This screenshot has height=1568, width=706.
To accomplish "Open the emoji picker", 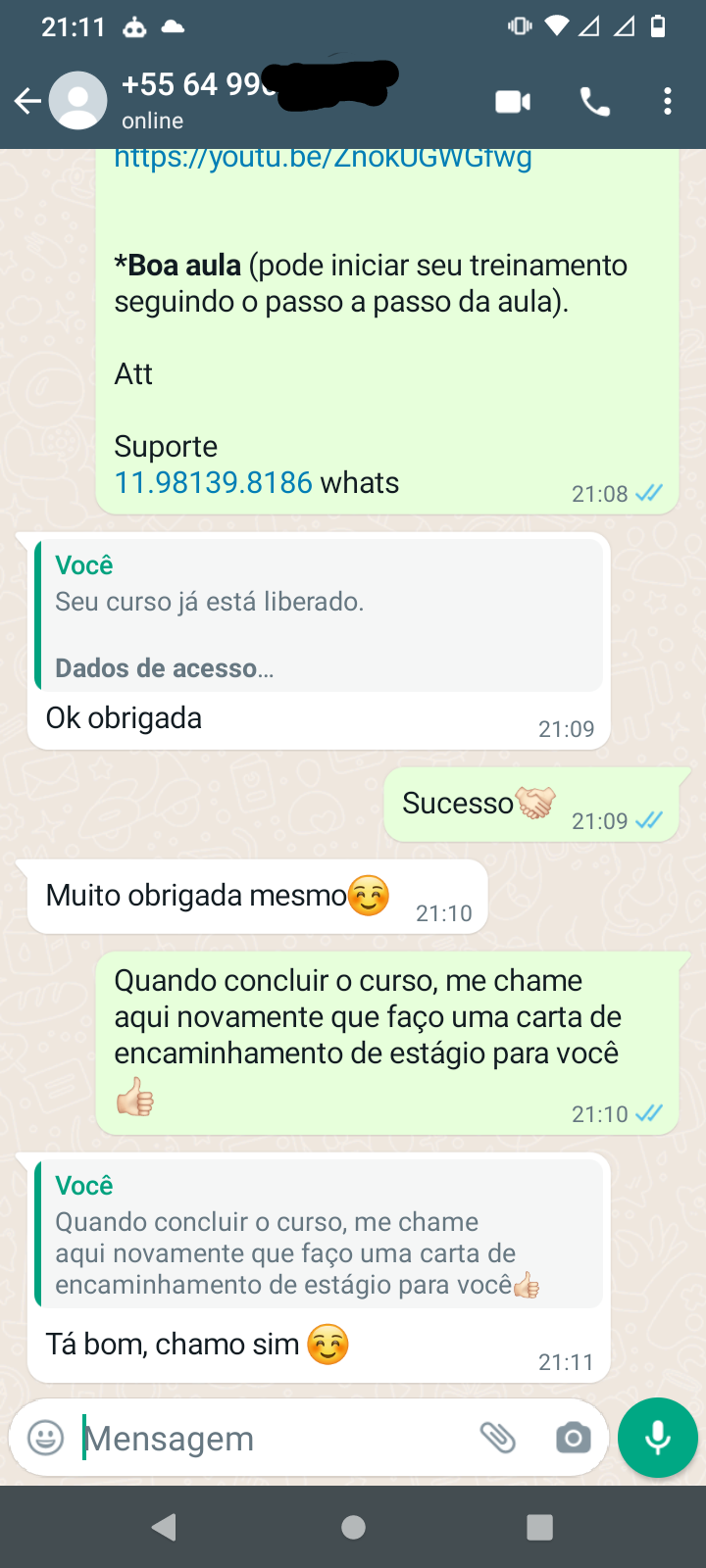I will tap(45, 1438).
